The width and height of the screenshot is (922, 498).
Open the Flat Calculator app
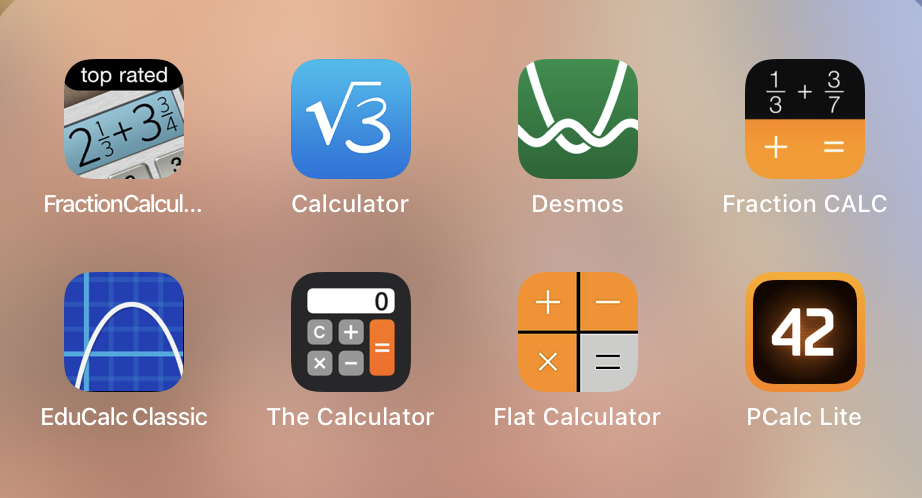577,332
